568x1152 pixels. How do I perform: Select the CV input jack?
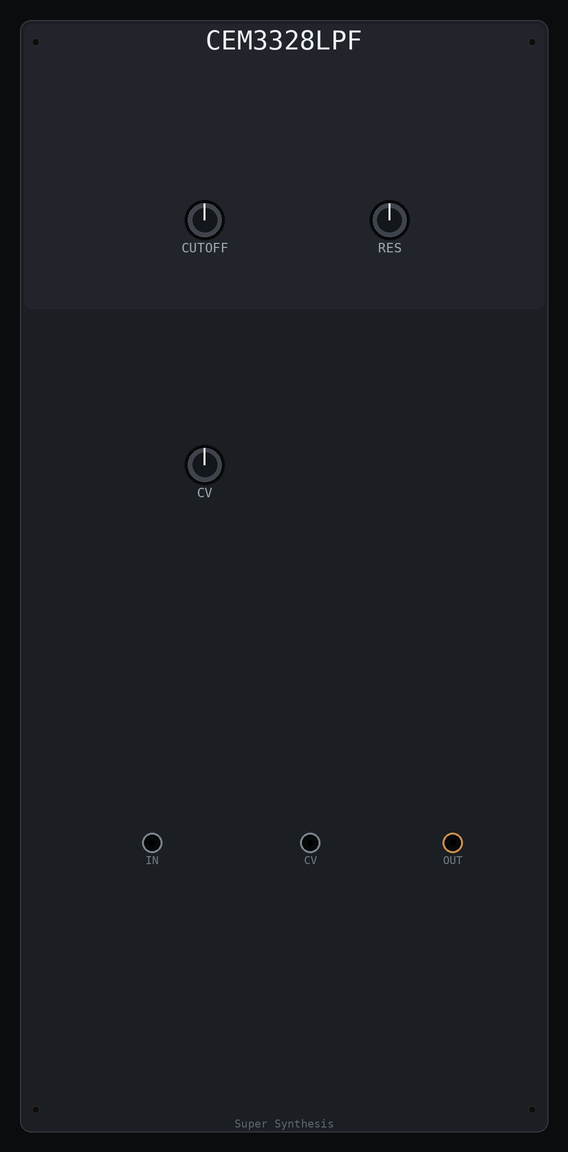pyautogui.click(x=310, y=843)
